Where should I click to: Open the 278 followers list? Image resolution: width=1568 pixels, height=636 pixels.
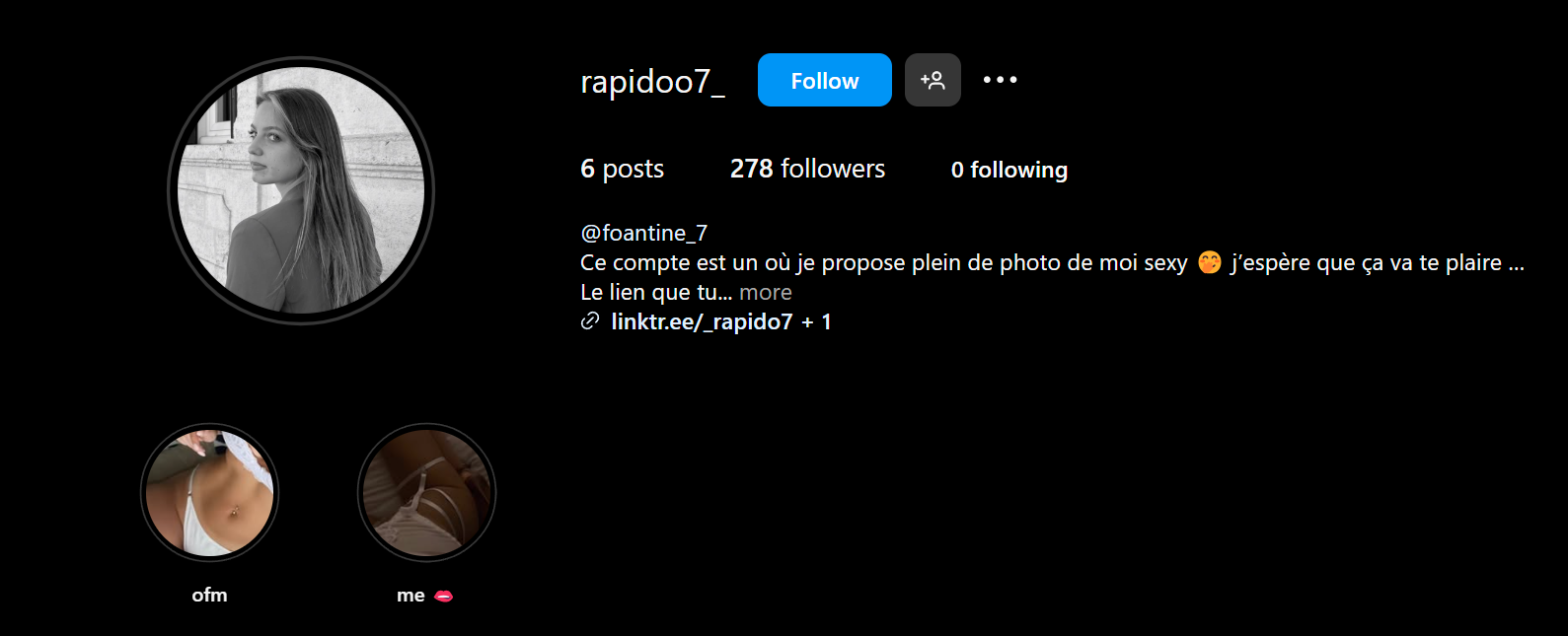(807, 170)
